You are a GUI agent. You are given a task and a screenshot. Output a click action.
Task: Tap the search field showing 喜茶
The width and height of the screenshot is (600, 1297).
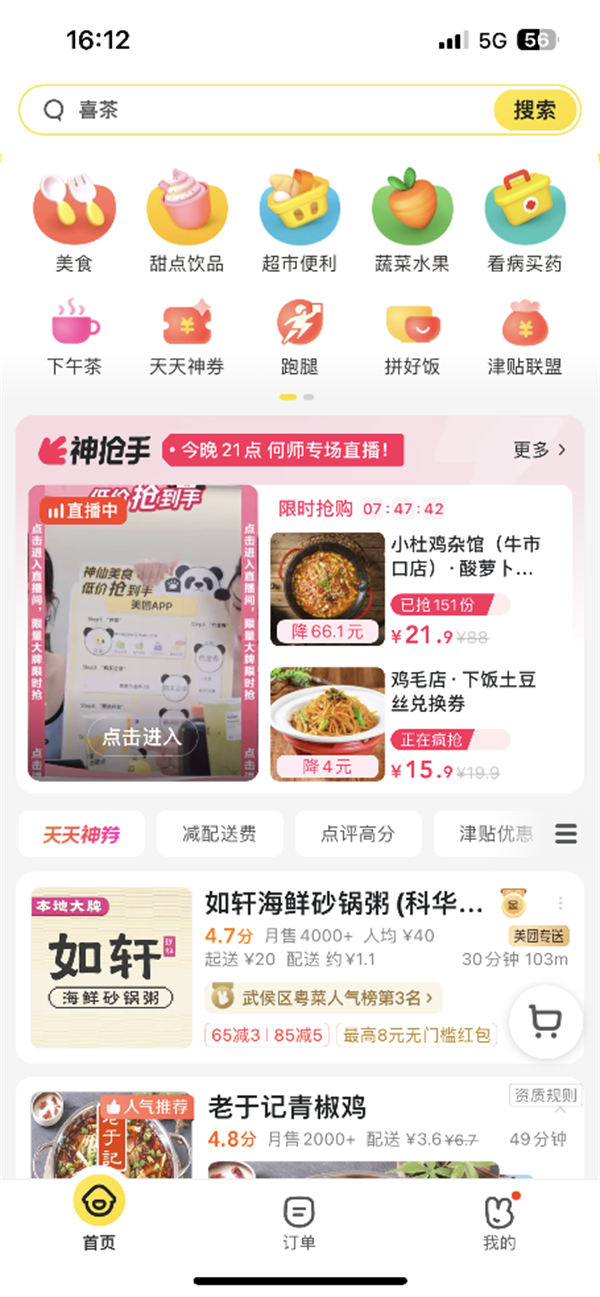click(260, 110)
